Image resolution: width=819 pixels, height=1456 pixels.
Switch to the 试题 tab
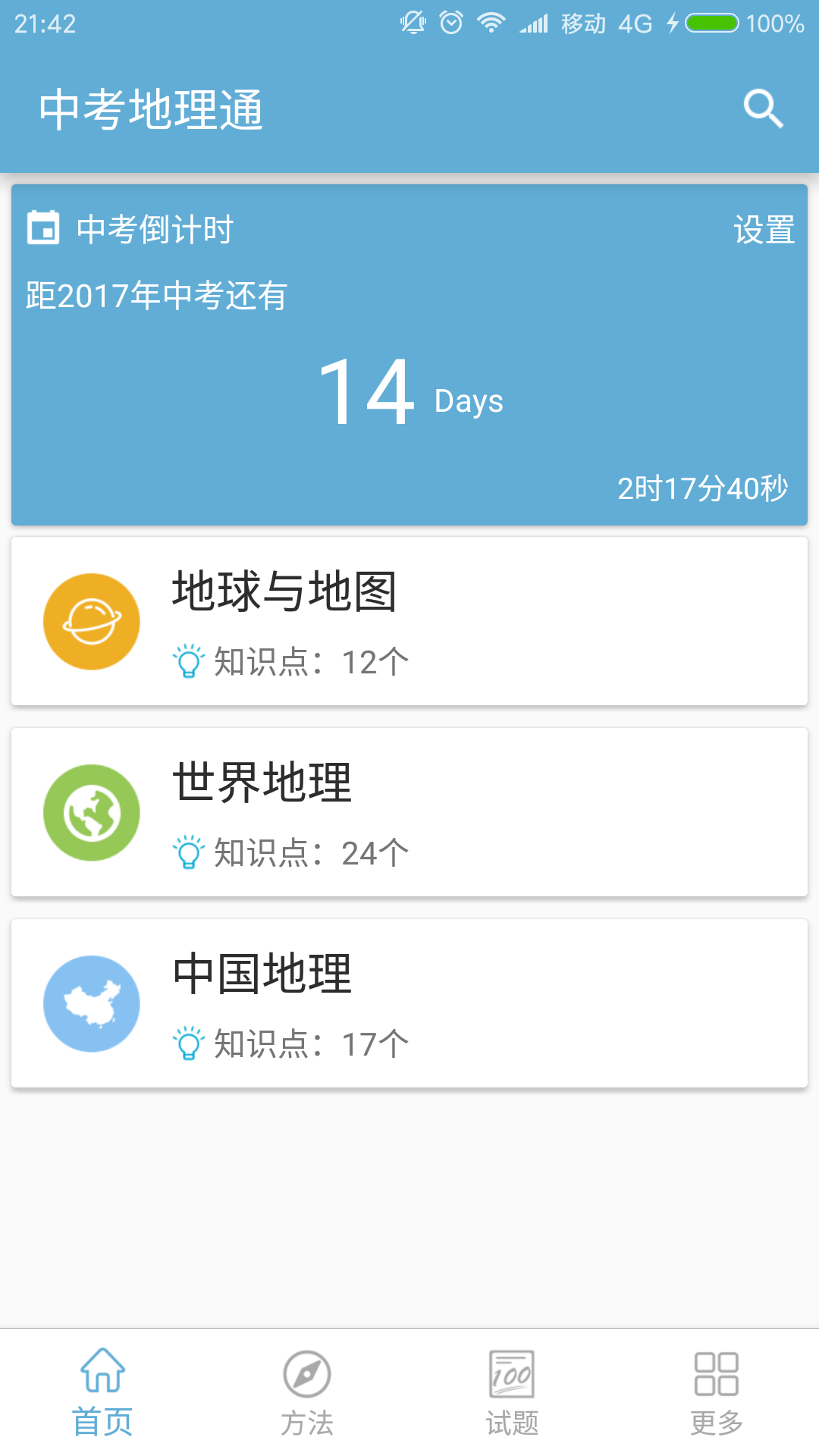(512, 1399)
